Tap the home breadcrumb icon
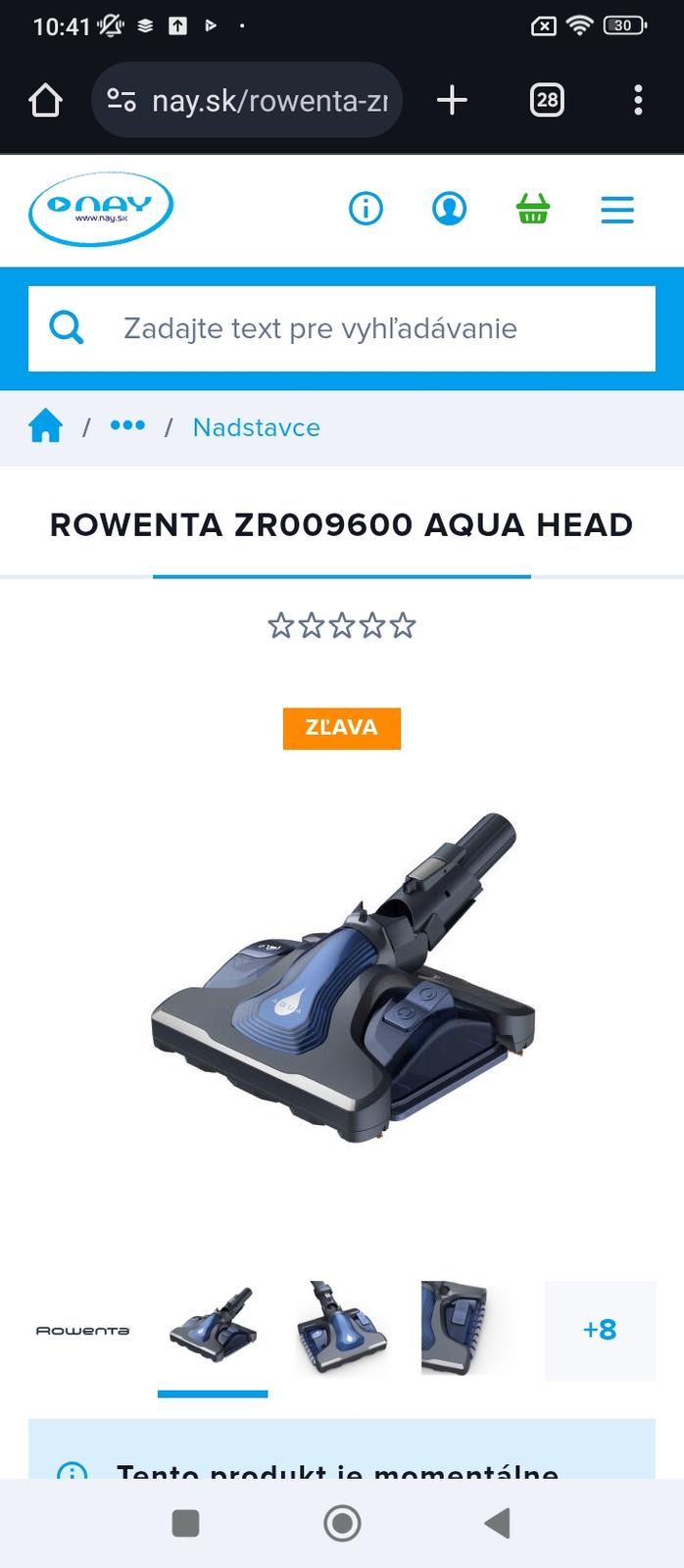This screenshot has height=1568, width=684. pos(46,427)
